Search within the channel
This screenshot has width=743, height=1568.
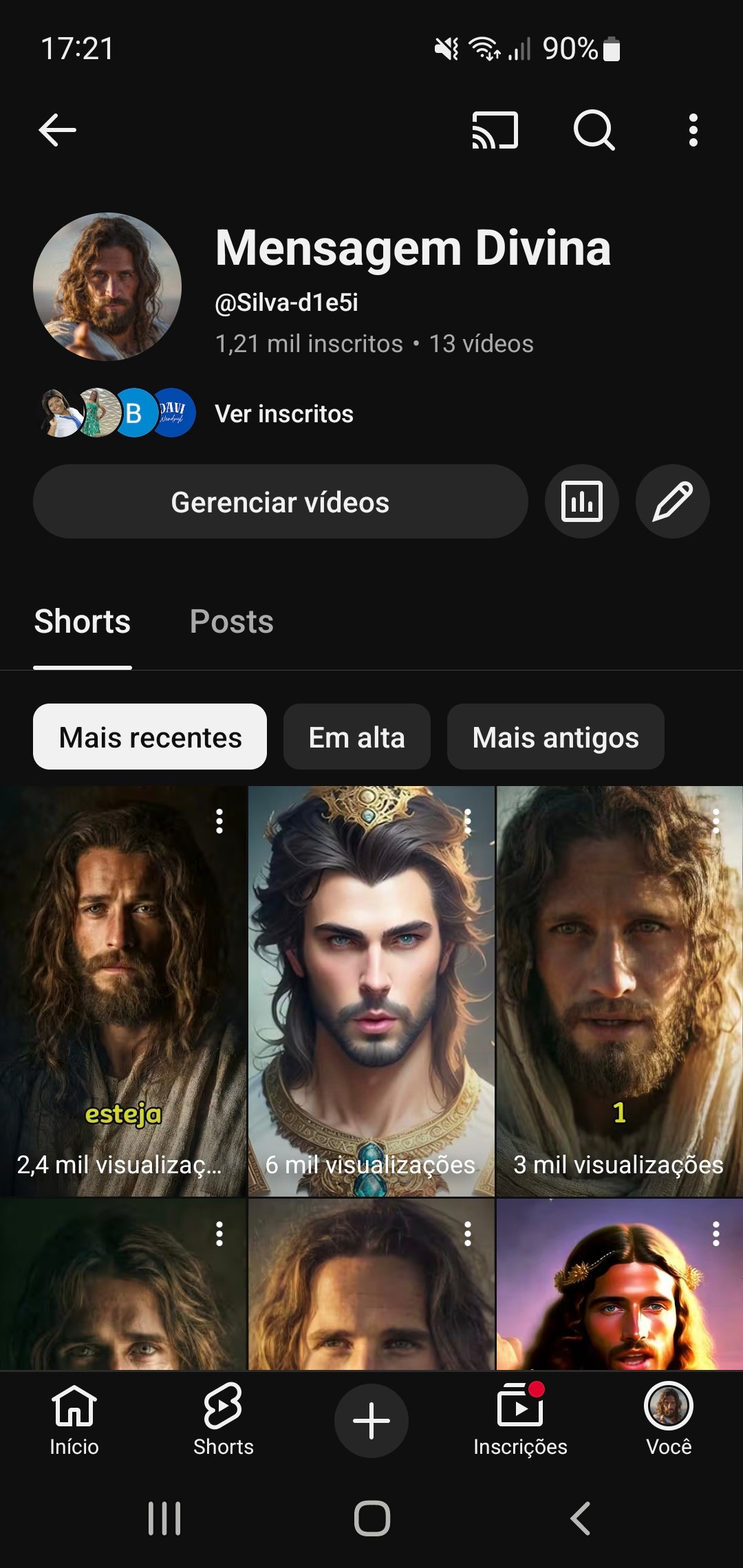(x=594, y=130)
